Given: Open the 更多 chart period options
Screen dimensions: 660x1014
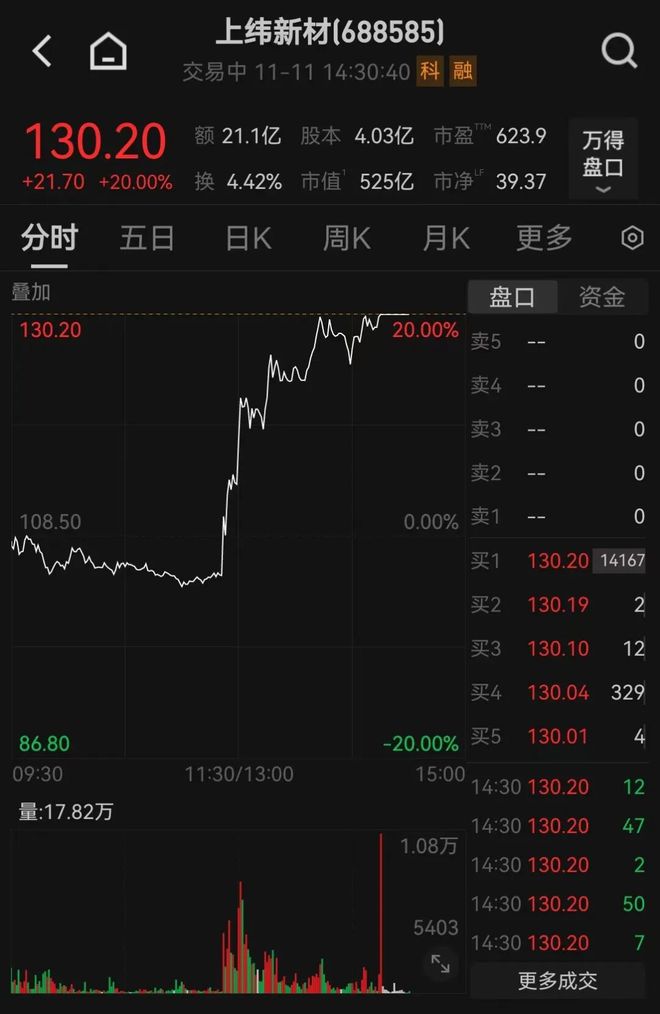Looking at the screenshot, I should 544,238.
